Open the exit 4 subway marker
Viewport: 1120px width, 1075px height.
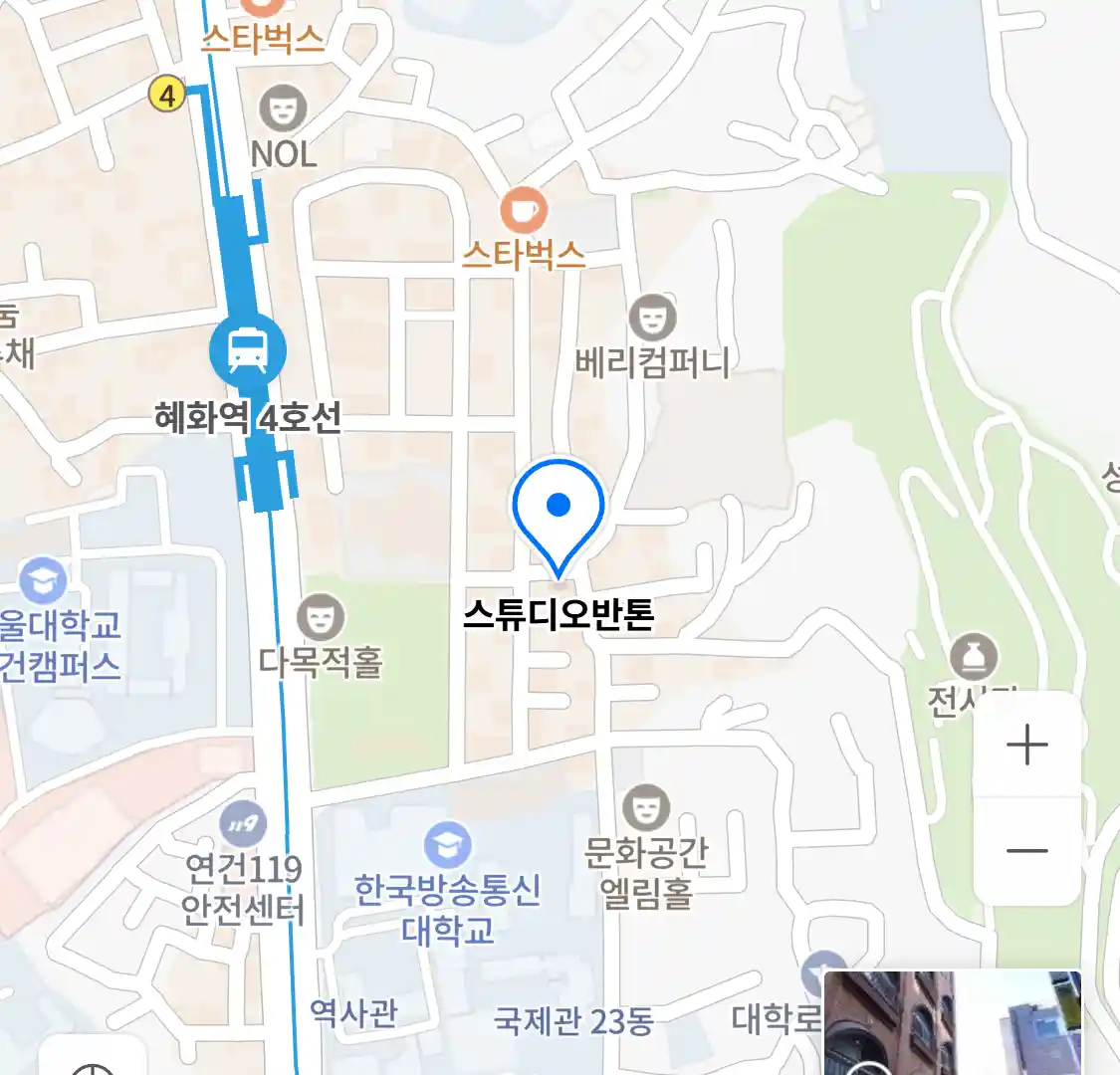pos(166,95)
